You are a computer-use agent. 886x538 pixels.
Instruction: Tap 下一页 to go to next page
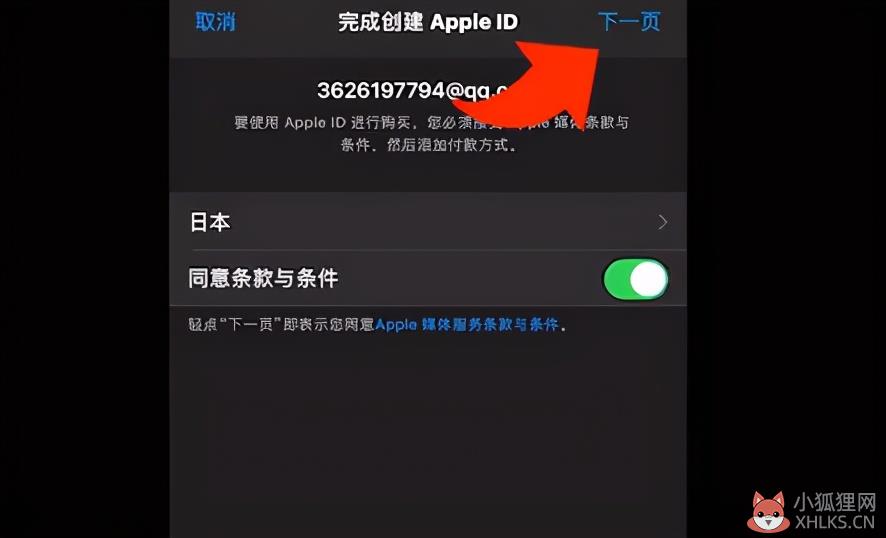click(x=629, y=22)
